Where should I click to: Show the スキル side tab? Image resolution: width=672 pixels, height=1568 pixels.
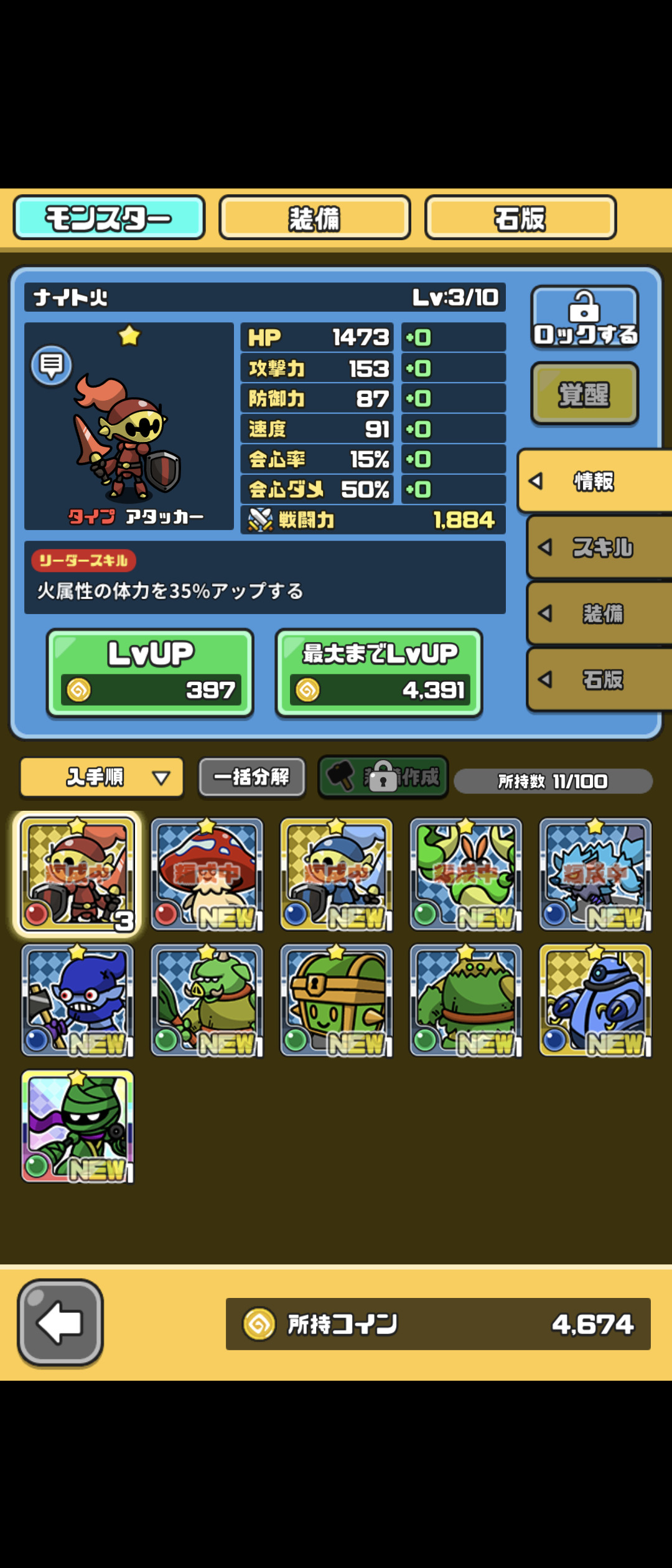pyautogui.click(x=599, y=548)
